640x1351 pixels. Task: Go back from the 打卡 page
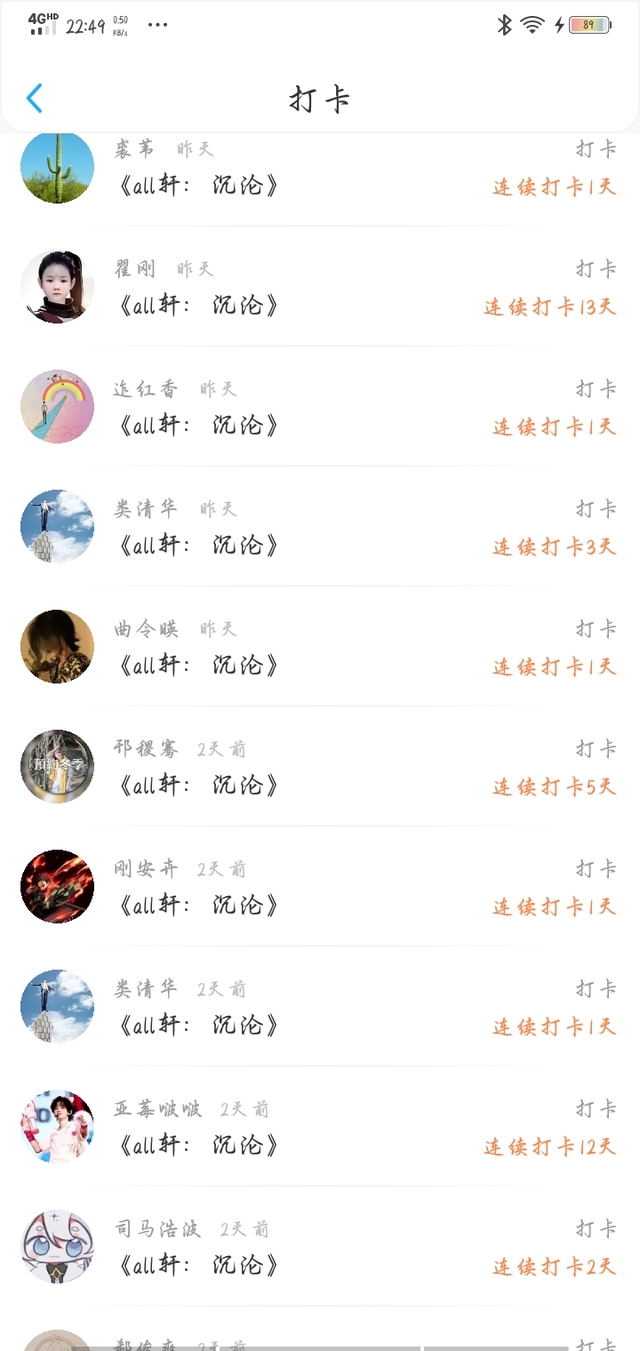35,98
